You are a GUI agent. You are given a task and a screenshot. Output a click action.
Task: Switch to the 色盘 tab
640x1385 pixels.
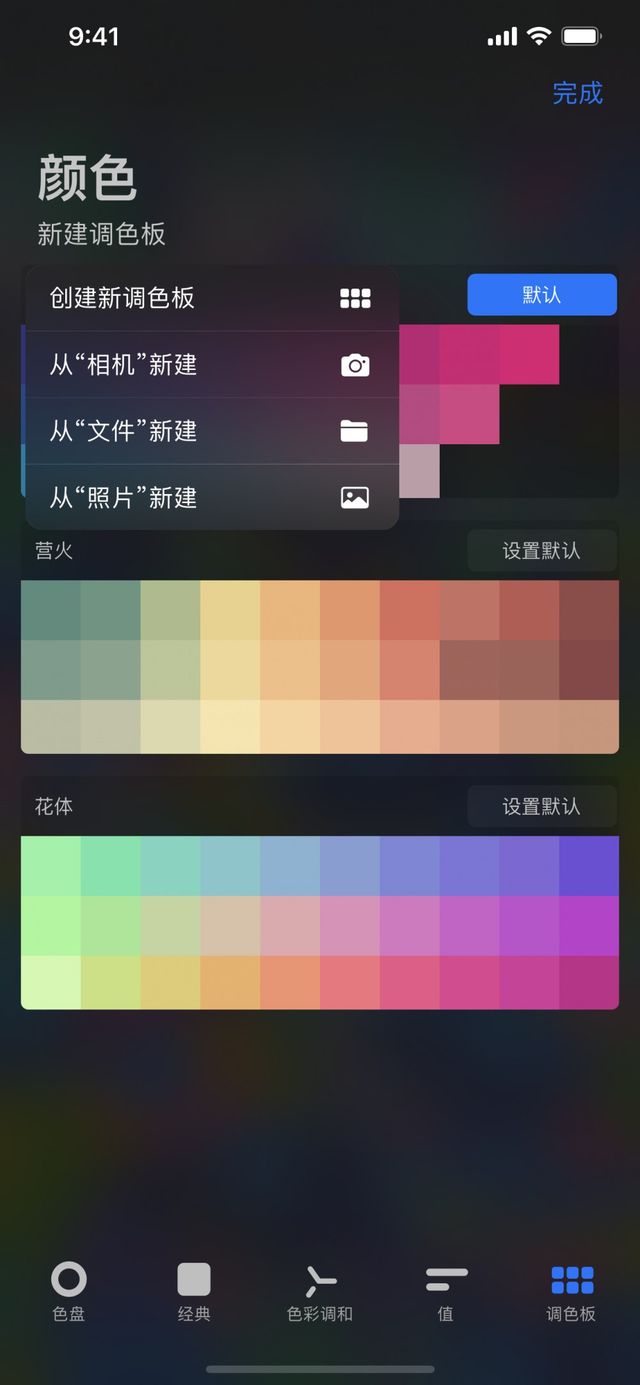(x=69, y=1291)
